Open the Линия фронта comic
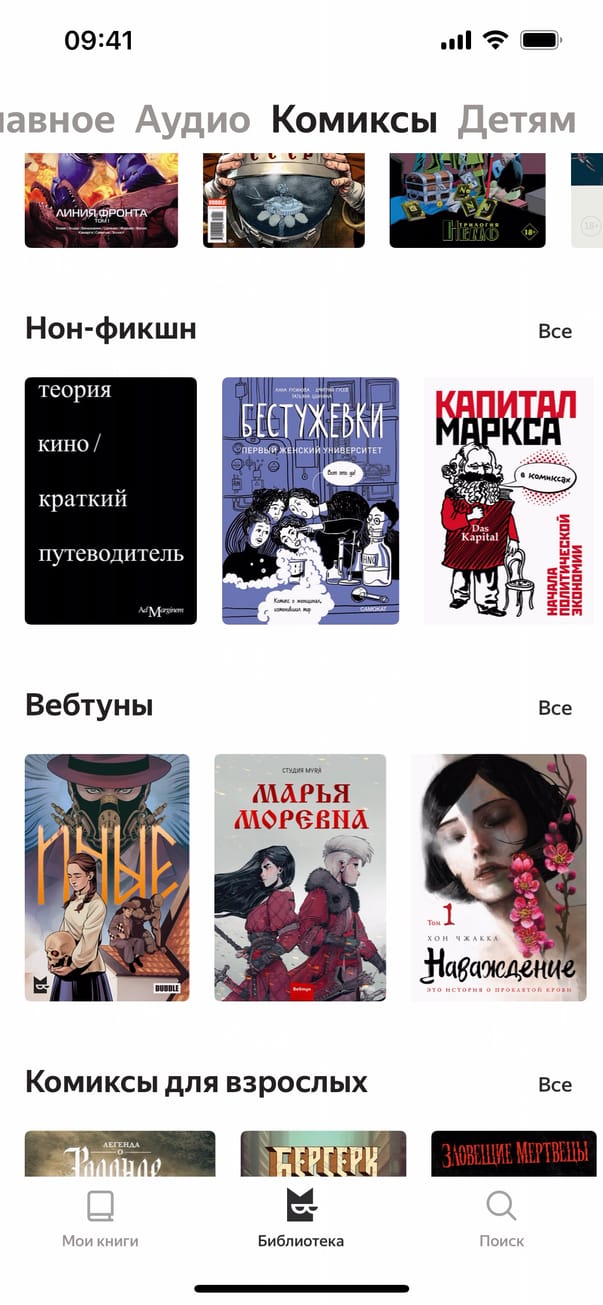 (x=101, y=200)
